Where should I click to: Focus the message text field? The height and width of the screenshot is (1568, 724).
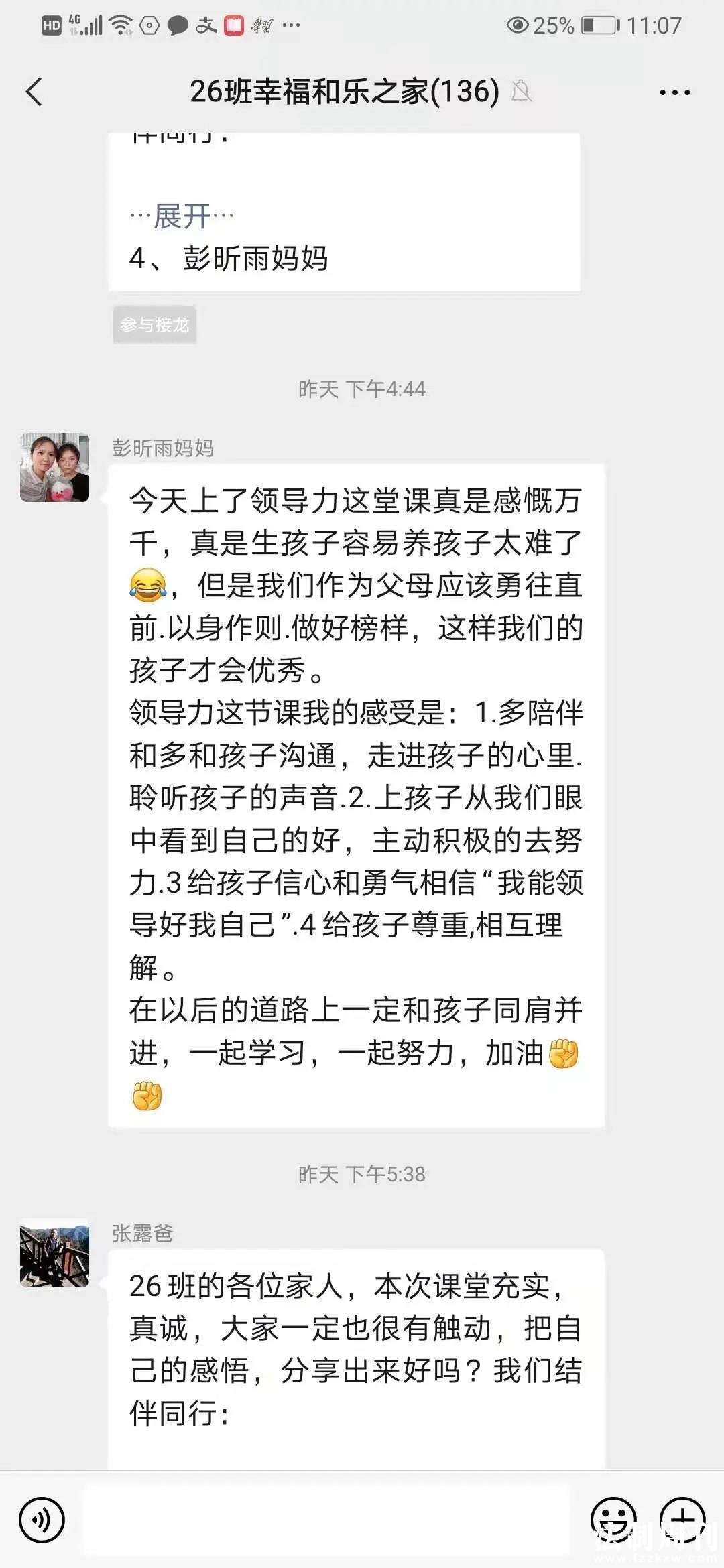(326, 1520)
